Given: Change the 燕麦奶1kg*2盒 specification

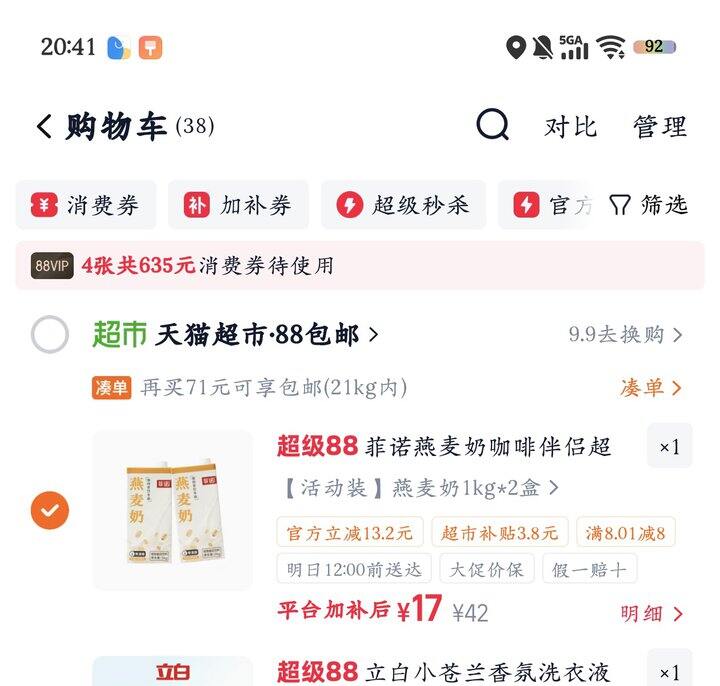Looking at the screenshot, I should coord(421,488).
